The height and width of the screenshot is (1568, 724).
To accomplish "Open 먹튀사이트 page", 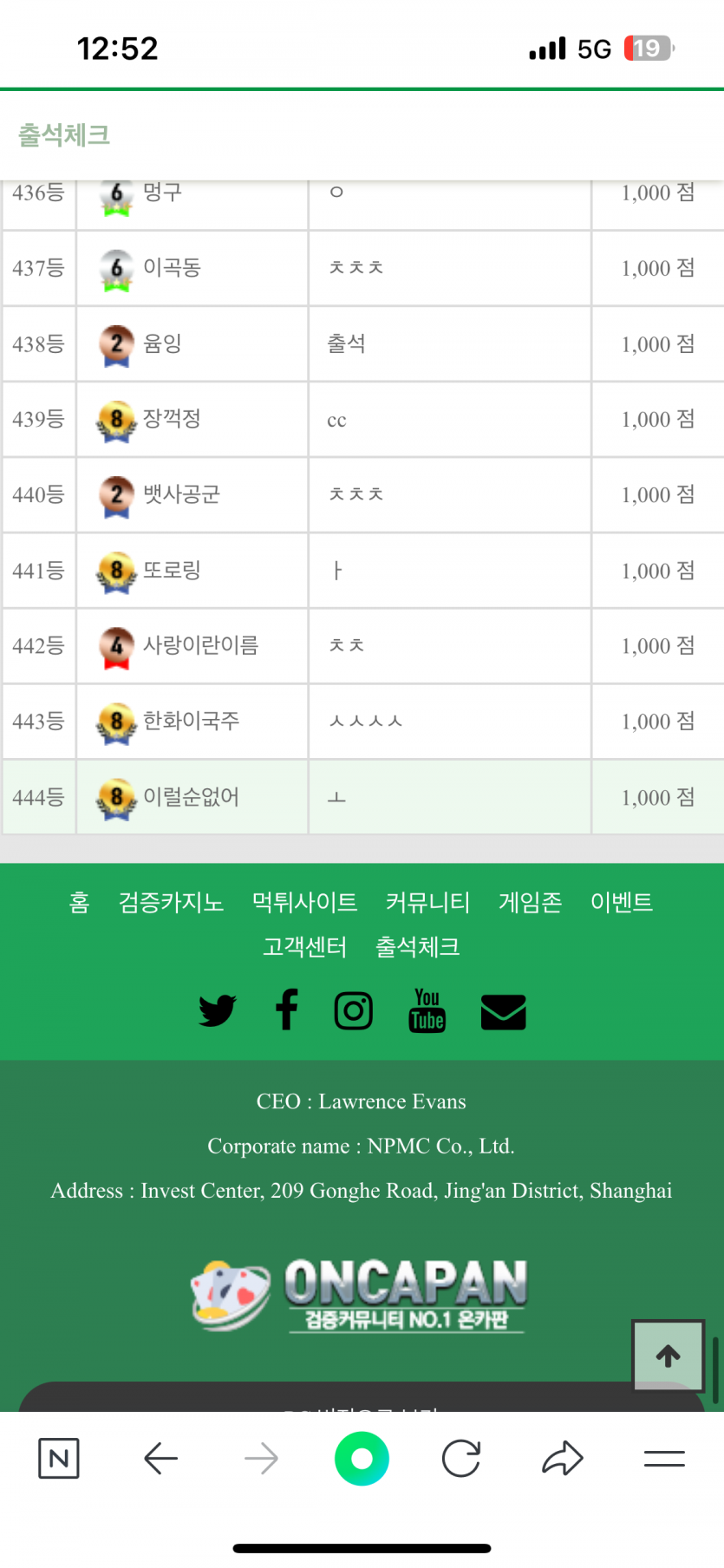I will [x=304, y=903].
